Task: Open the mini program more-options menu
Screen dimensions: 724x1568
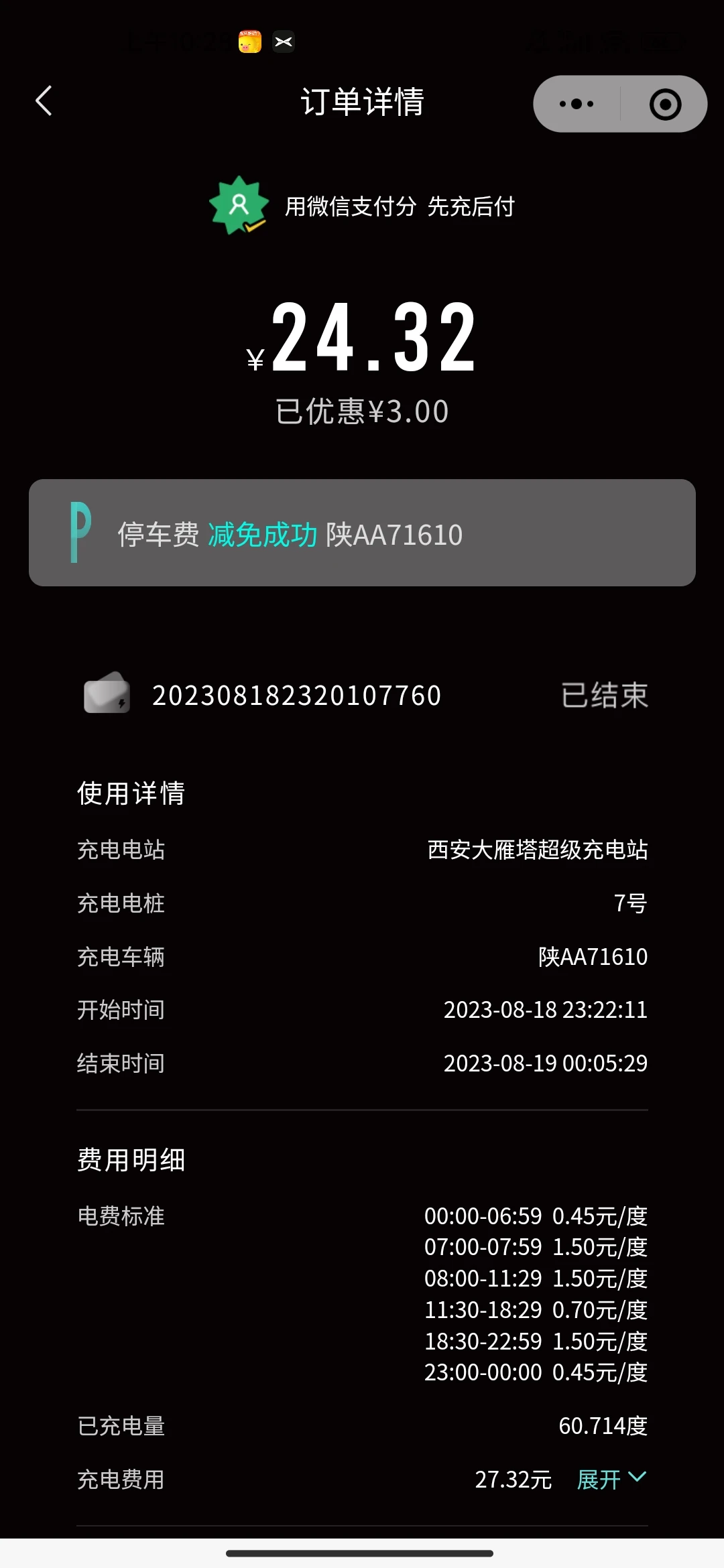Action: click(577, 104)
